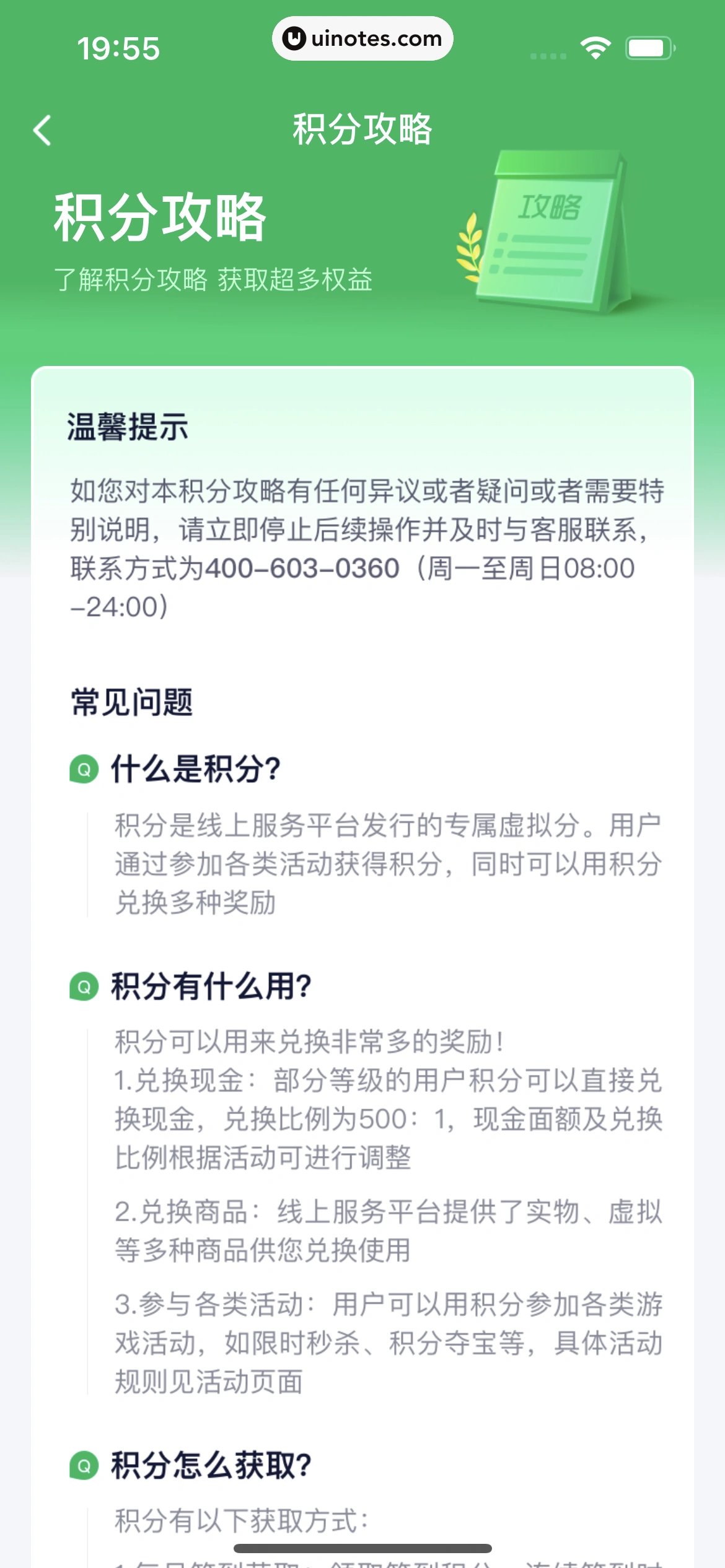Tap the uinotes.com pill banner
This screenshot has height=1568, width=725.
[362, 38]
